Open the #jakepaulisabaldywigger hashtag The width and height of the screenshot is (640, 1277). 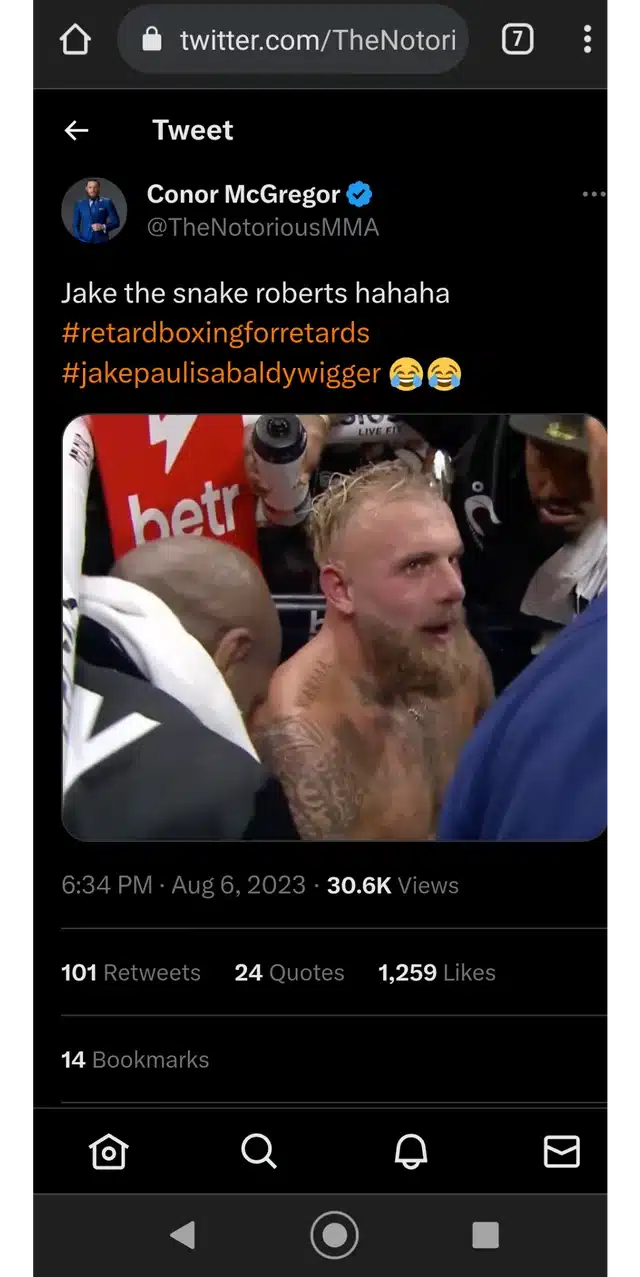(x=221, y=374)
